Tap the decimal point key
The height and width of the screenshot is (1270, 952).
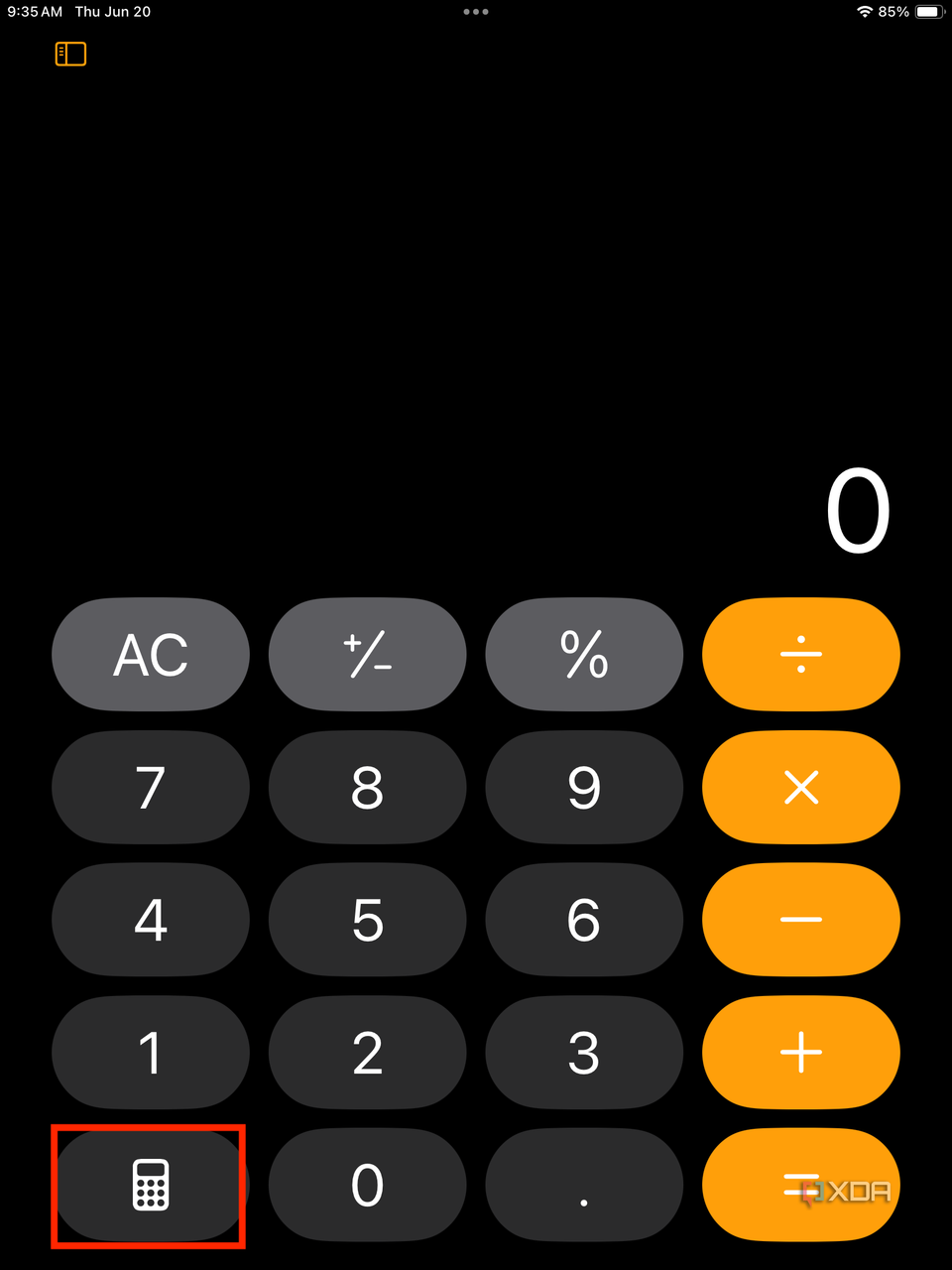(584, 1186)
